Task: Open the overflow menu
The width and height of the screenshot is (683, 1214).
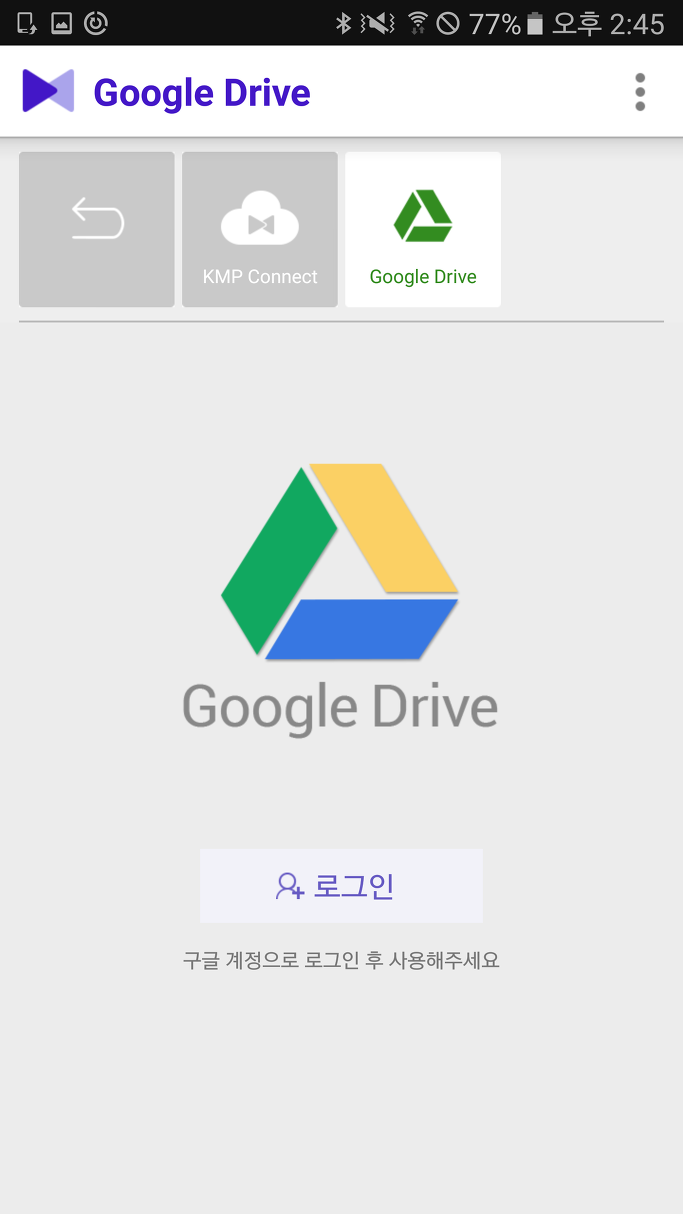Action: point(640,92)
